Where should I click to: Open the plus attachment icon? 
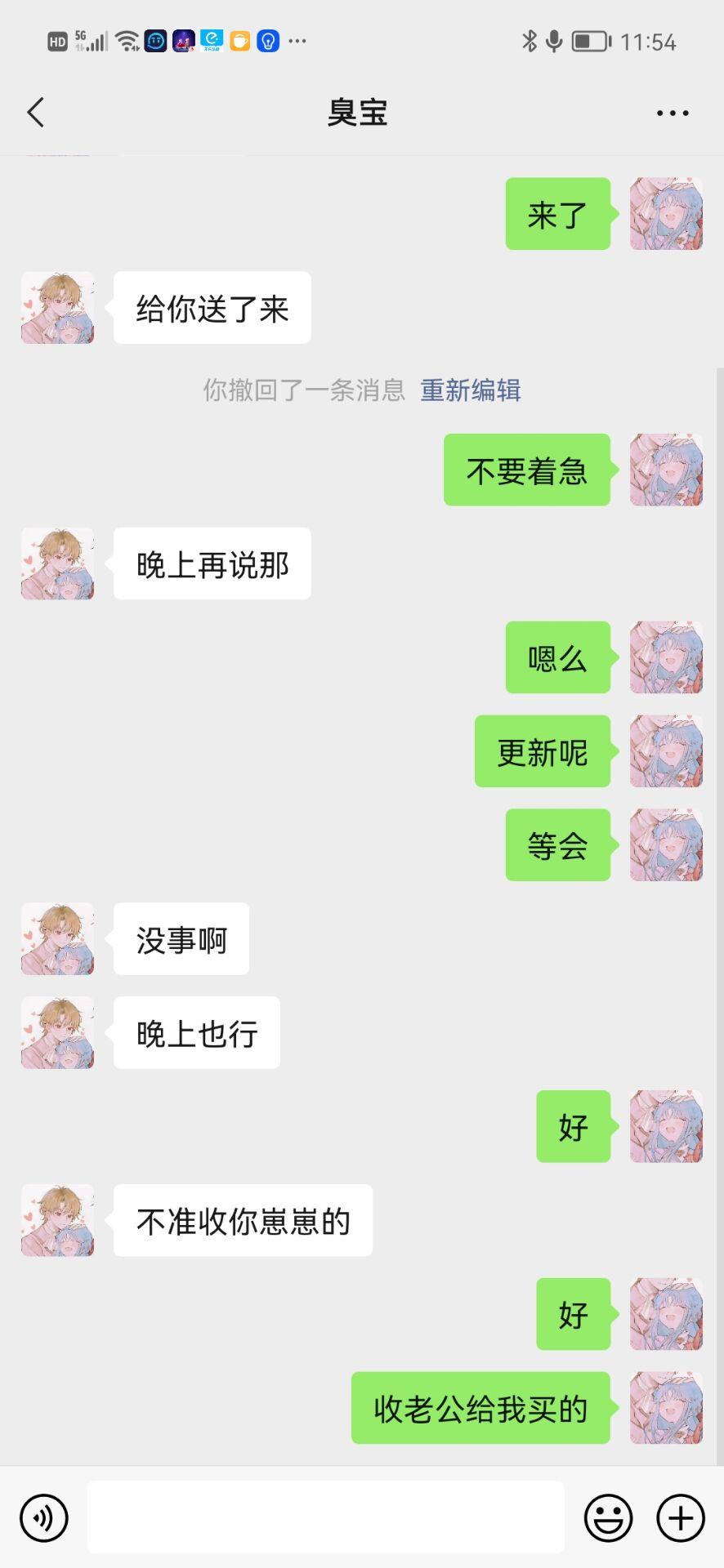tap(679, 1517)
